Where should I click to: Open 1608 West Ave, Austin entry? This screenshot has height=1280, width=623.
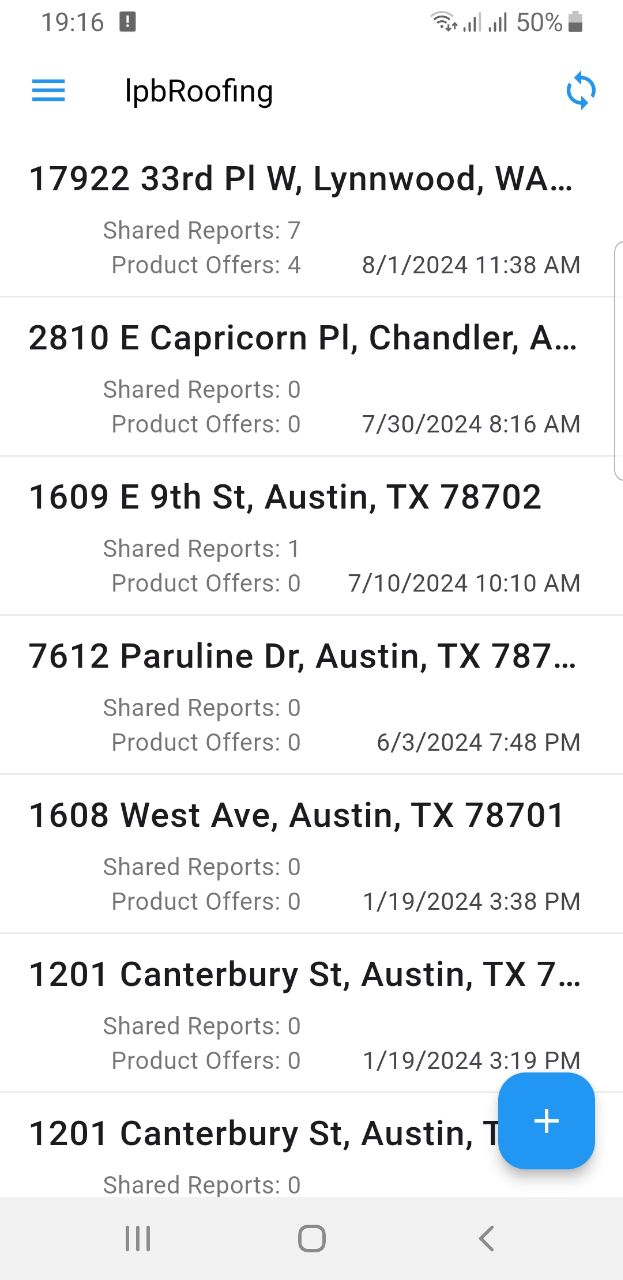pos(296,816)
